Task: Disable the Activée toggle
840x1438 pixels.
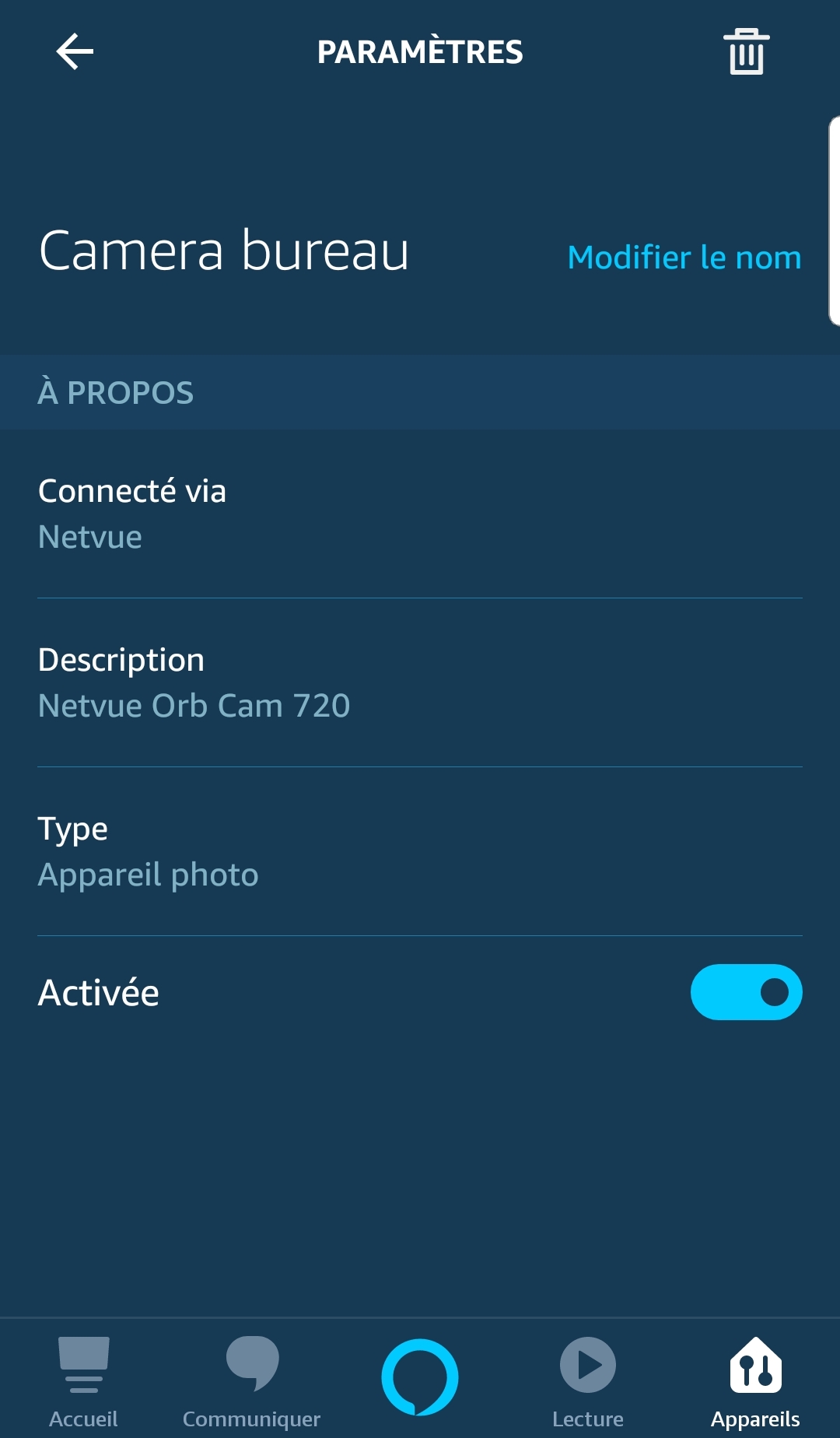Action: 746,992
